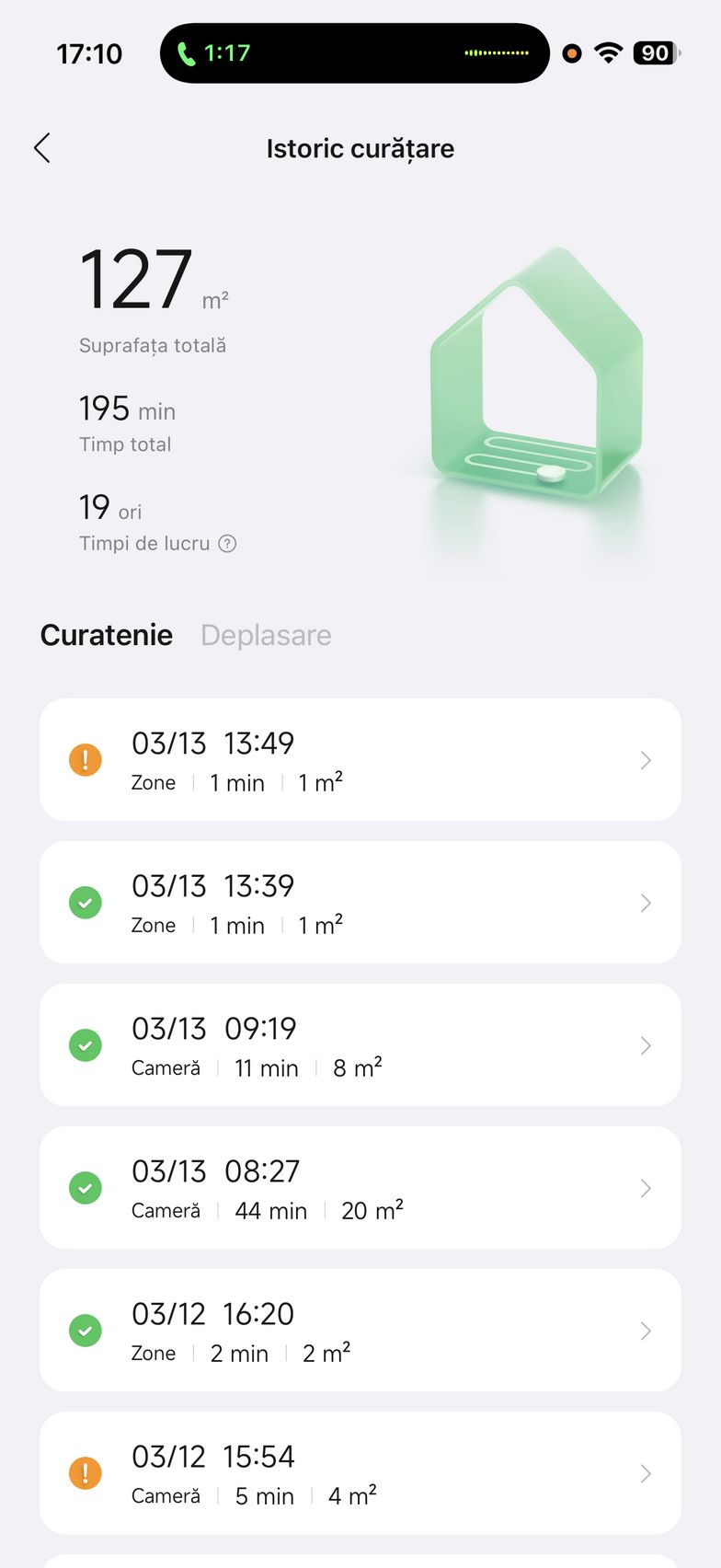Open the help icon beside Timpi de lucru
Viewport: 721px width, 1568px height.
pyautogui.click(x=227, y=544)
